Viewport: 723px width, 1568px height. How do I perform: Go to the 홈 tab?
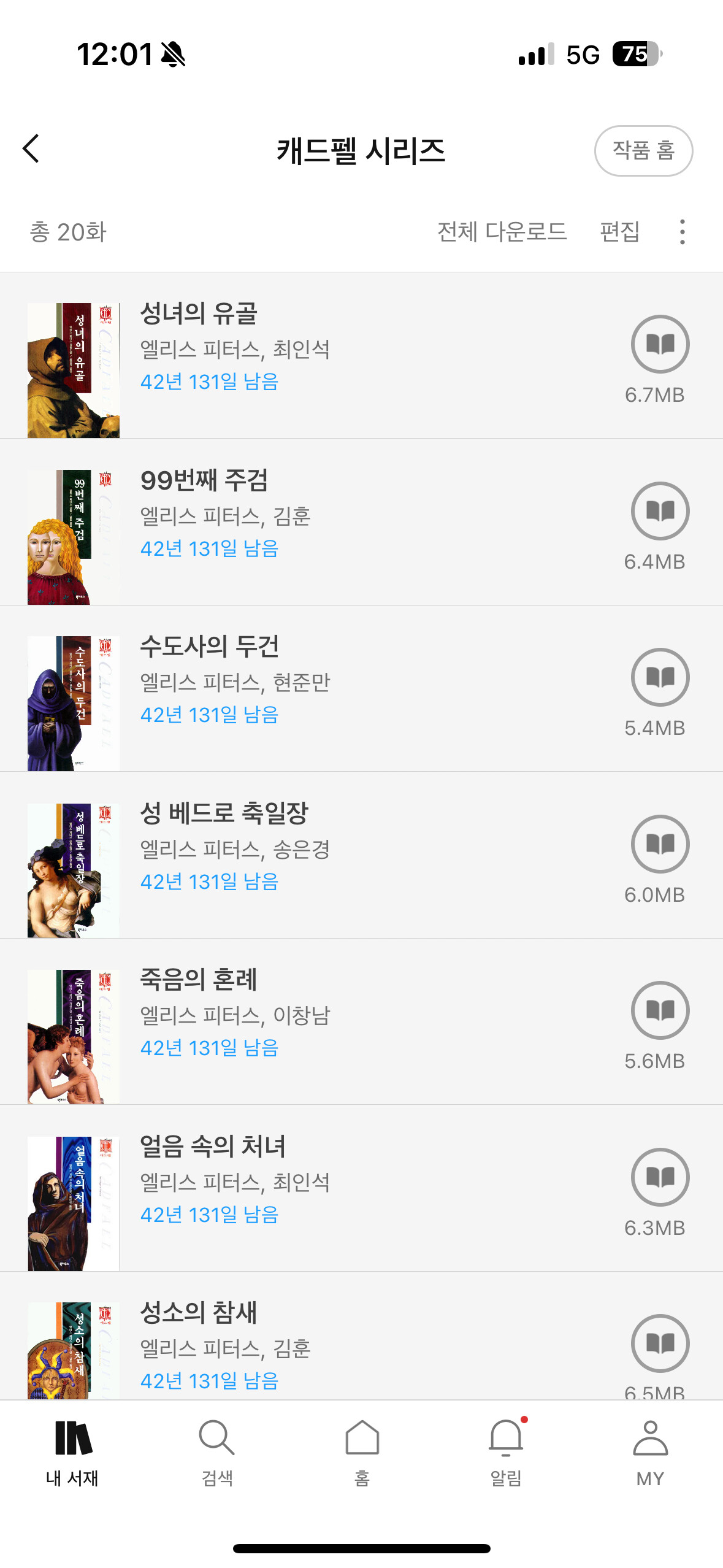click(x=362, y=1452)
